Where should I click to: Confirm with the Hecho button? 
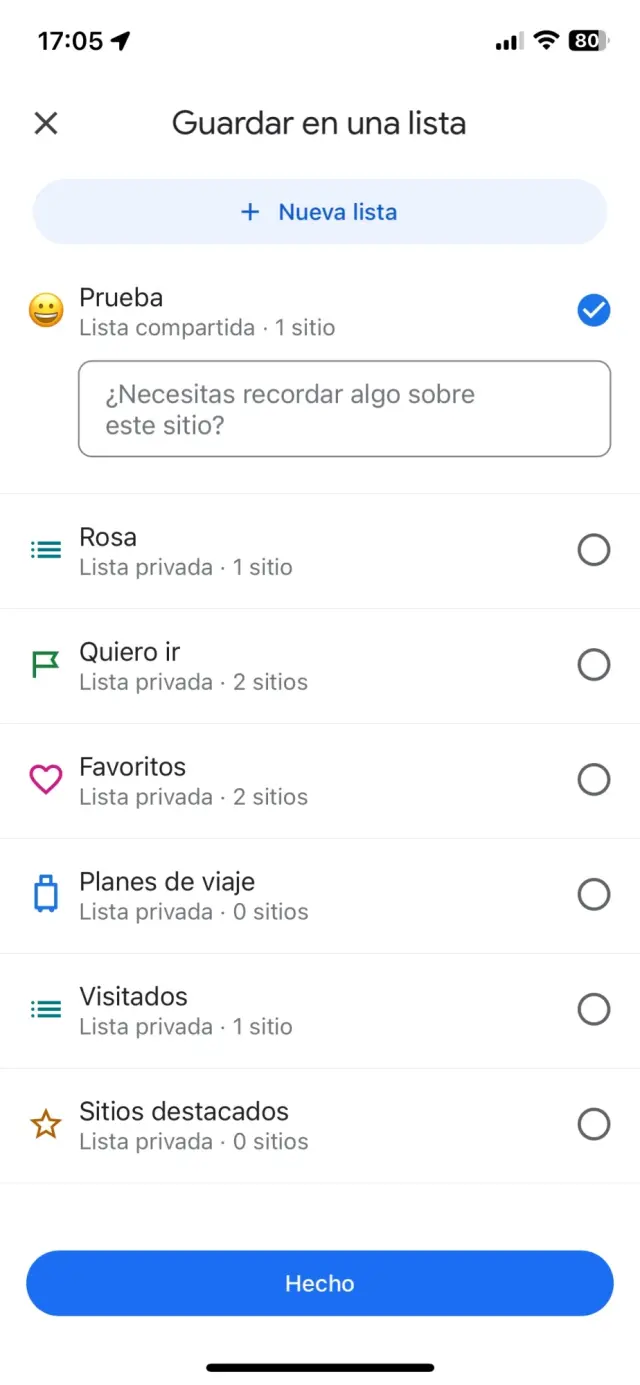tap(320, 1283)
